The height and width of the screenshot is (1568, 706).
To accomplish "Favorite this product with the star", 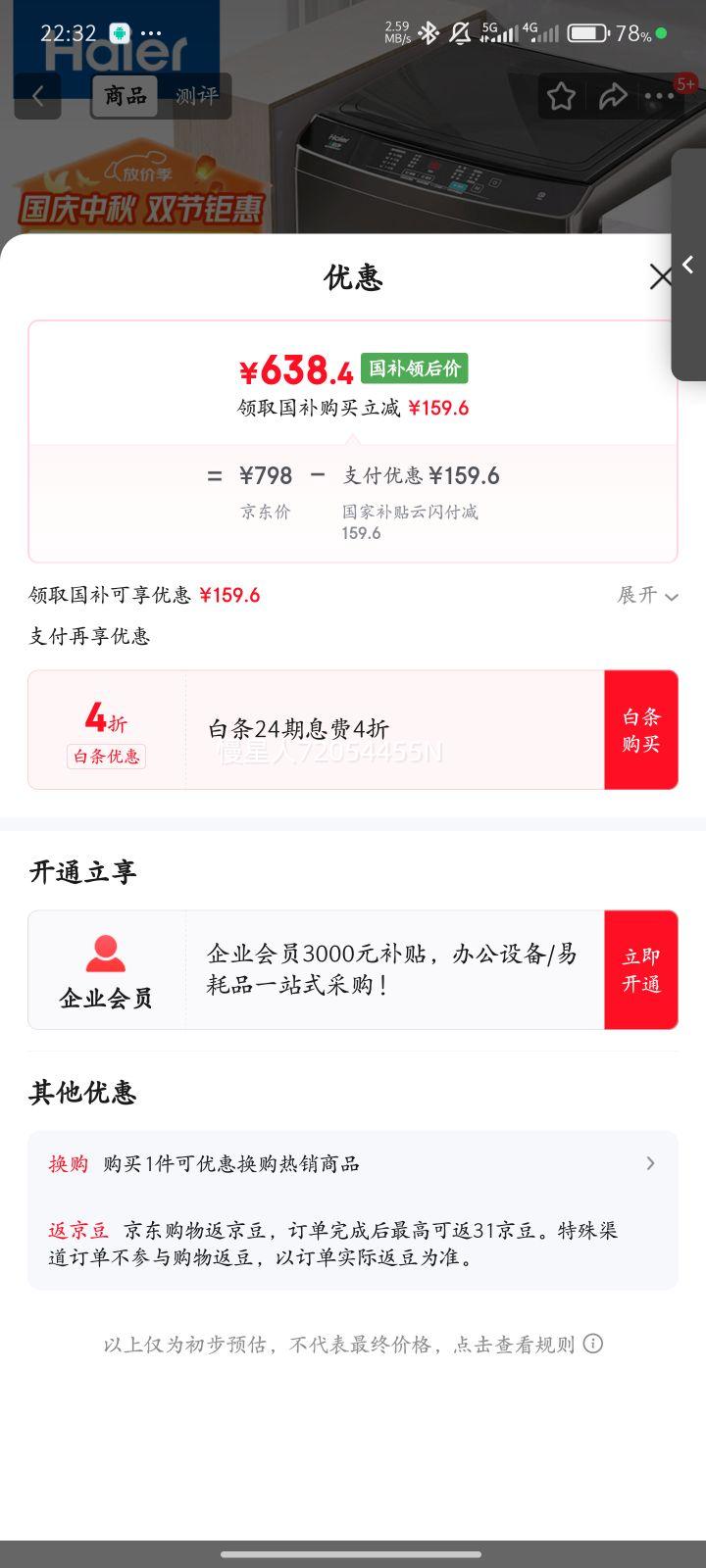I will tap(561, 96).
